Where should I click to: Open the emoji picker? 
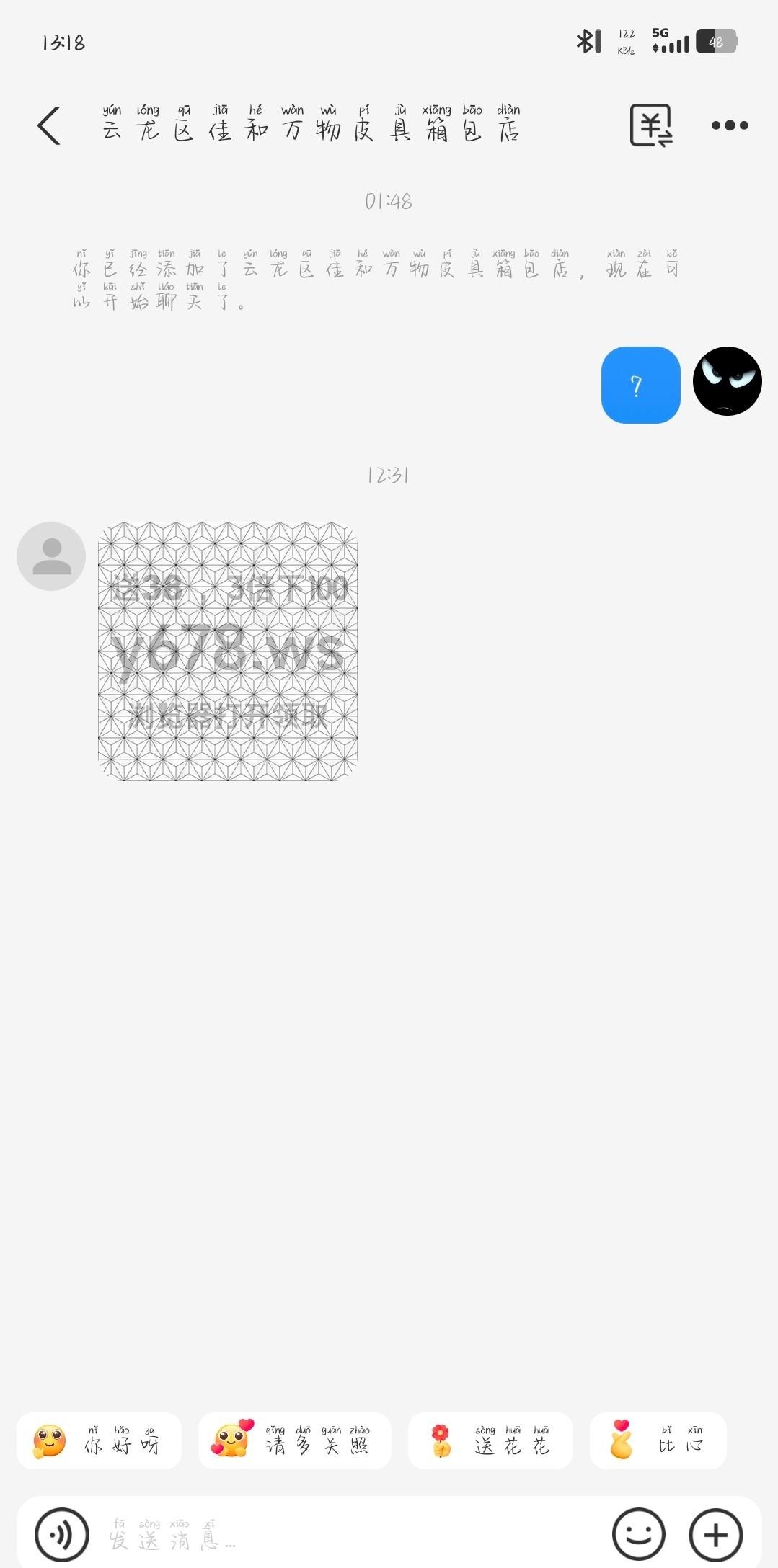[x=638, y=1535]
